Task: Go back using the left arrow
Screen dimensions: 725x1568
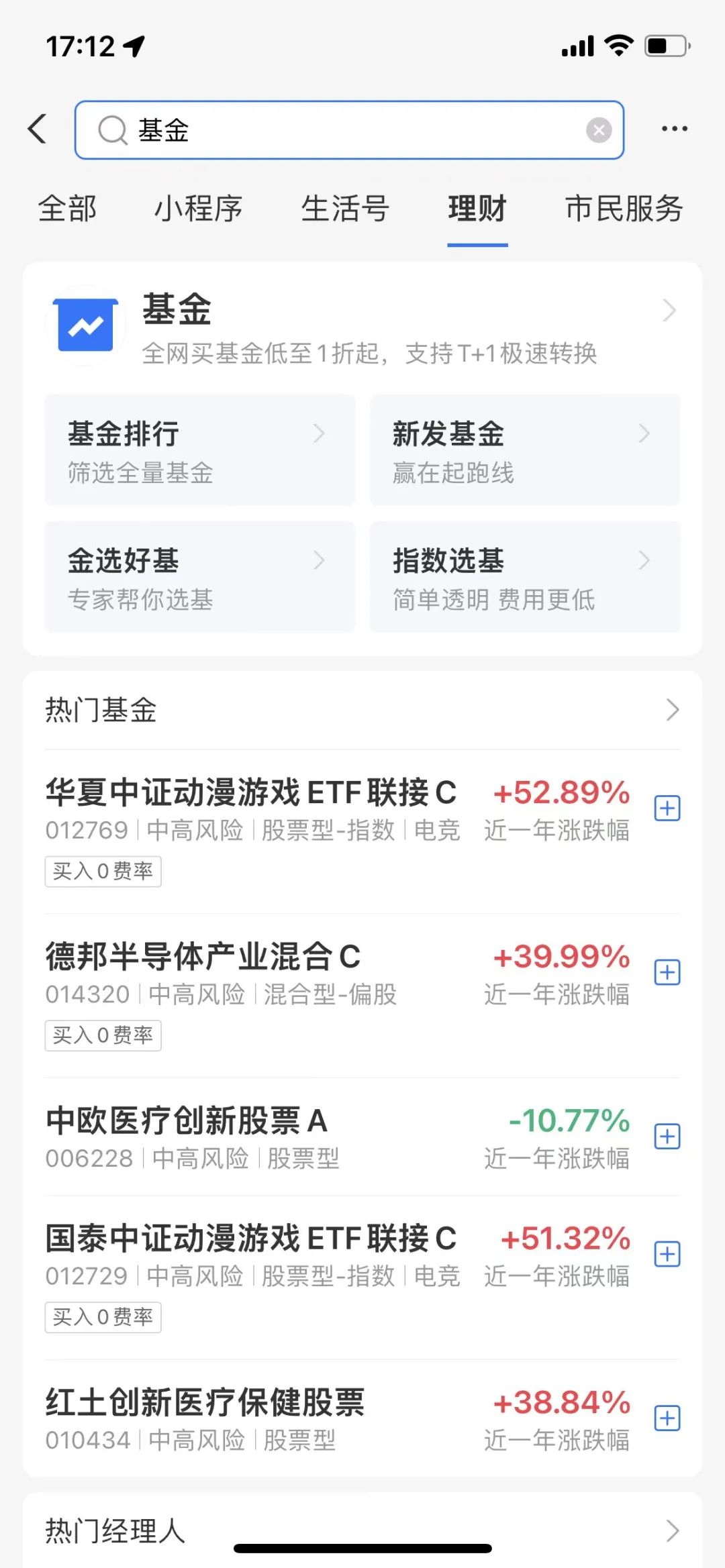Action: (x=38, y=129)
